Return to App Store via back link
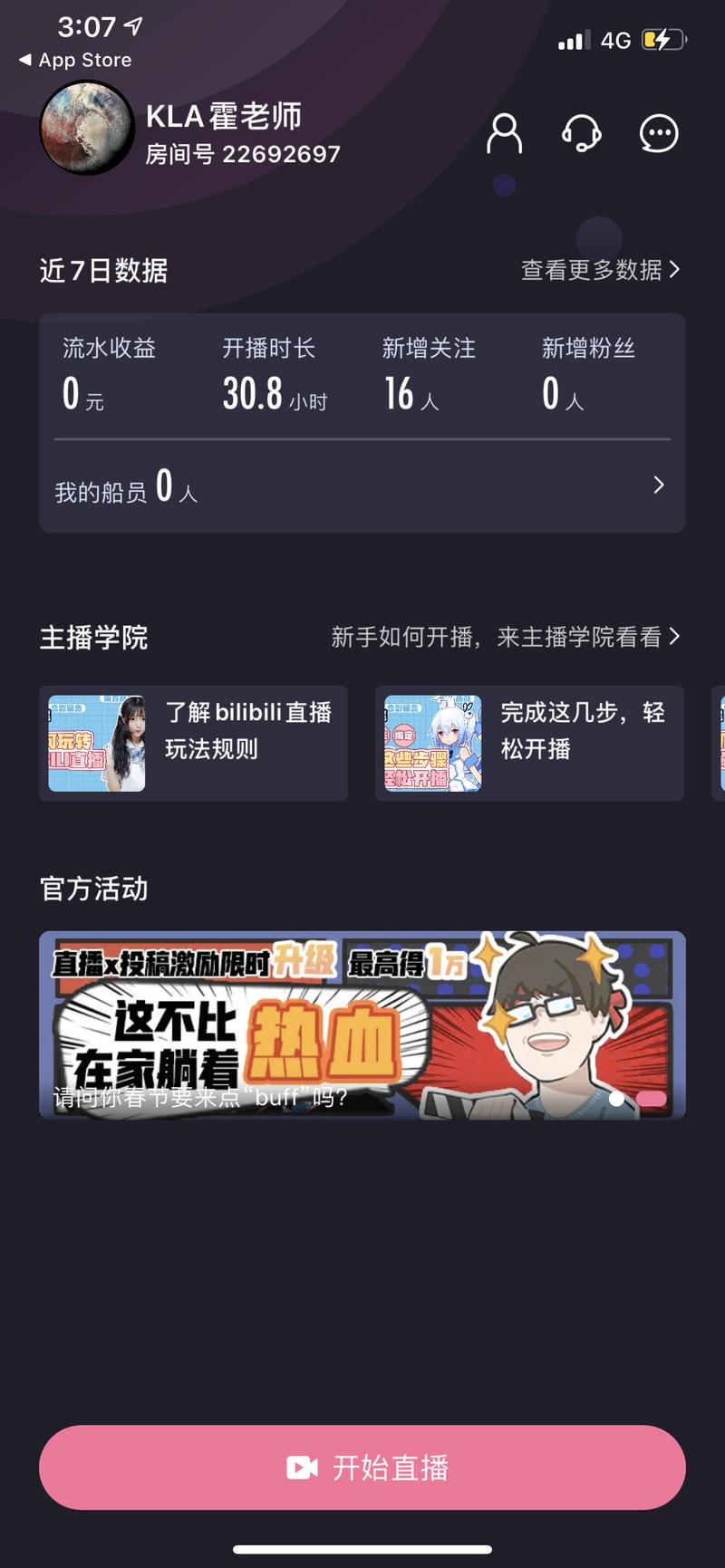Viewport: 725px width, 1568px height. [x=75, y=60]
